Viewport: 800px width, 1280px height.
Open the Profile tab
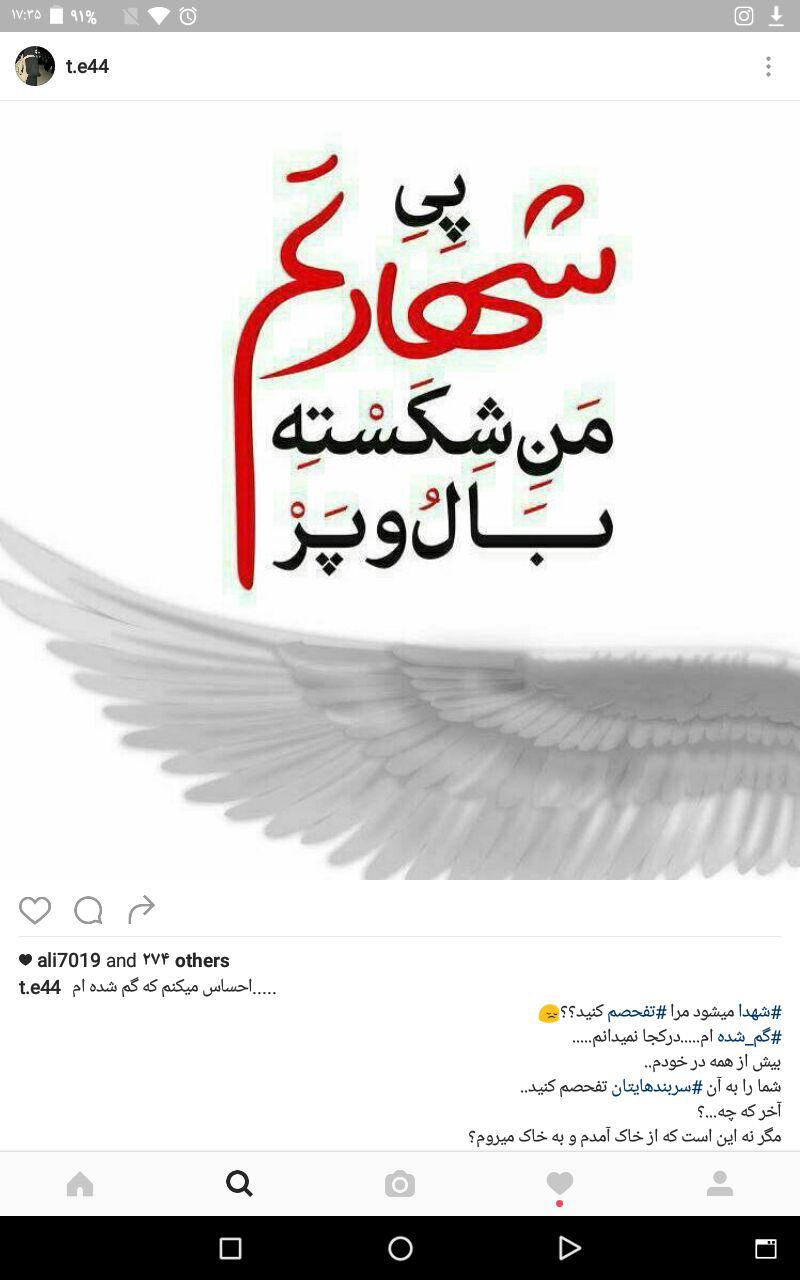pos(719,1184)
